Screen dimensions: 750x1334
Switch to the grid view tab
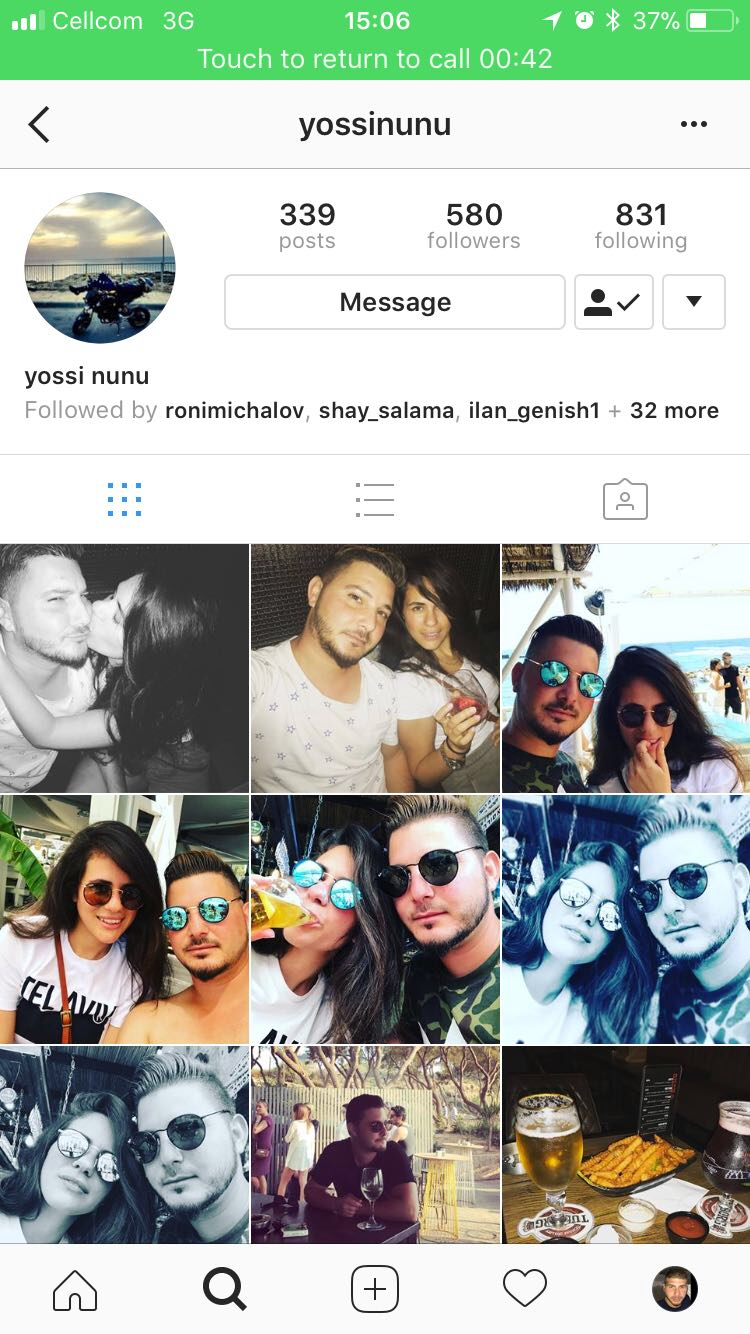(124, 499)
